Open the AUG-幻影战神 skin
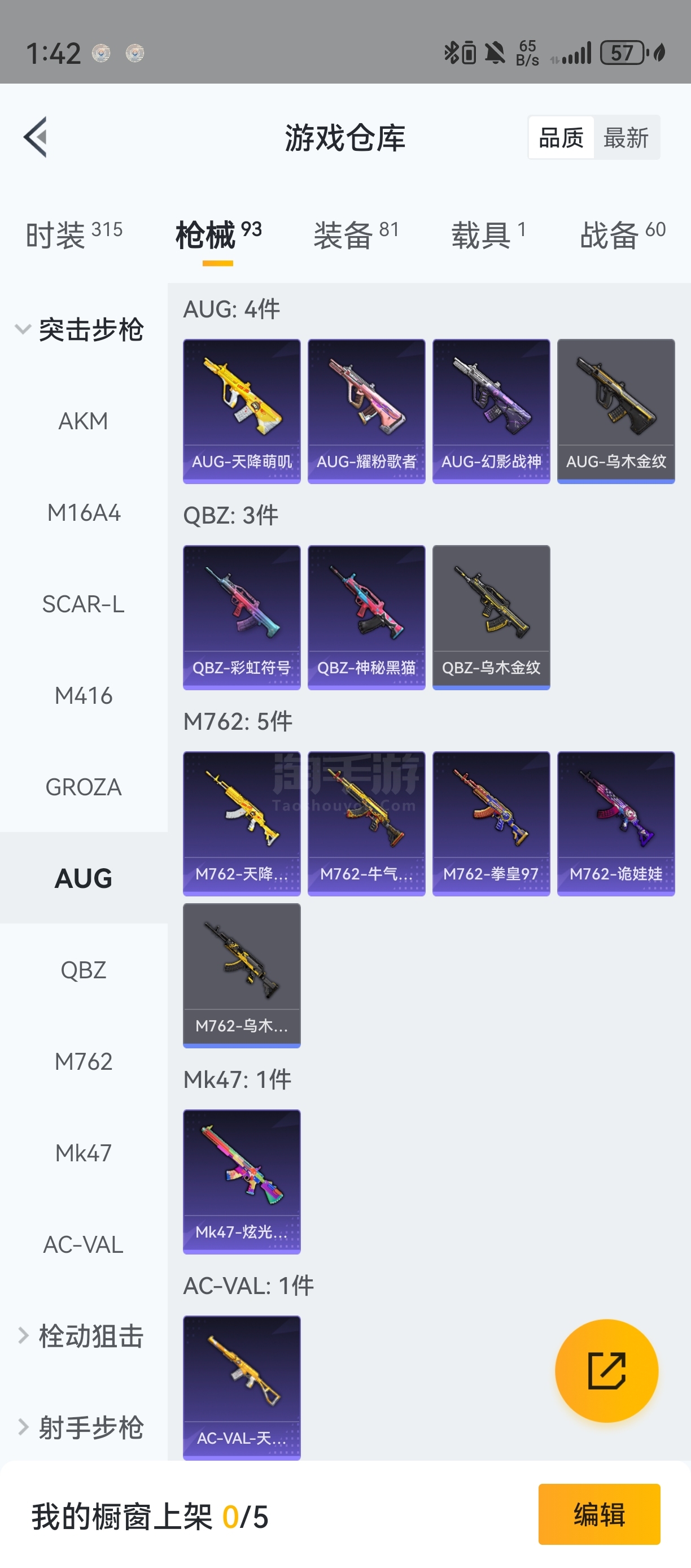This screenshot has width=691, height=1568. click(491, 411)
